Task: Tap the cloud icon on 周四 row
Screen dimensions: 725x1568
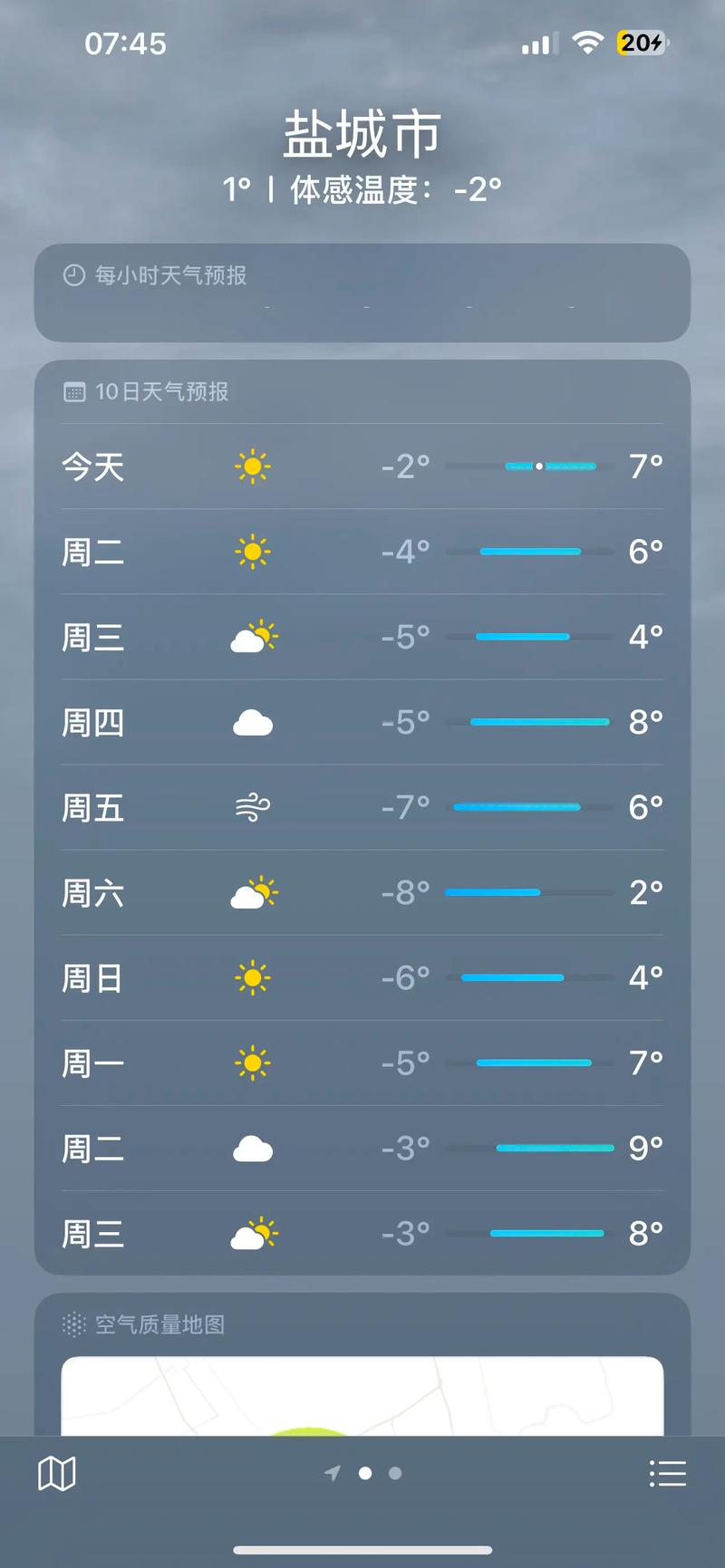Action: [x=253, y=721]
